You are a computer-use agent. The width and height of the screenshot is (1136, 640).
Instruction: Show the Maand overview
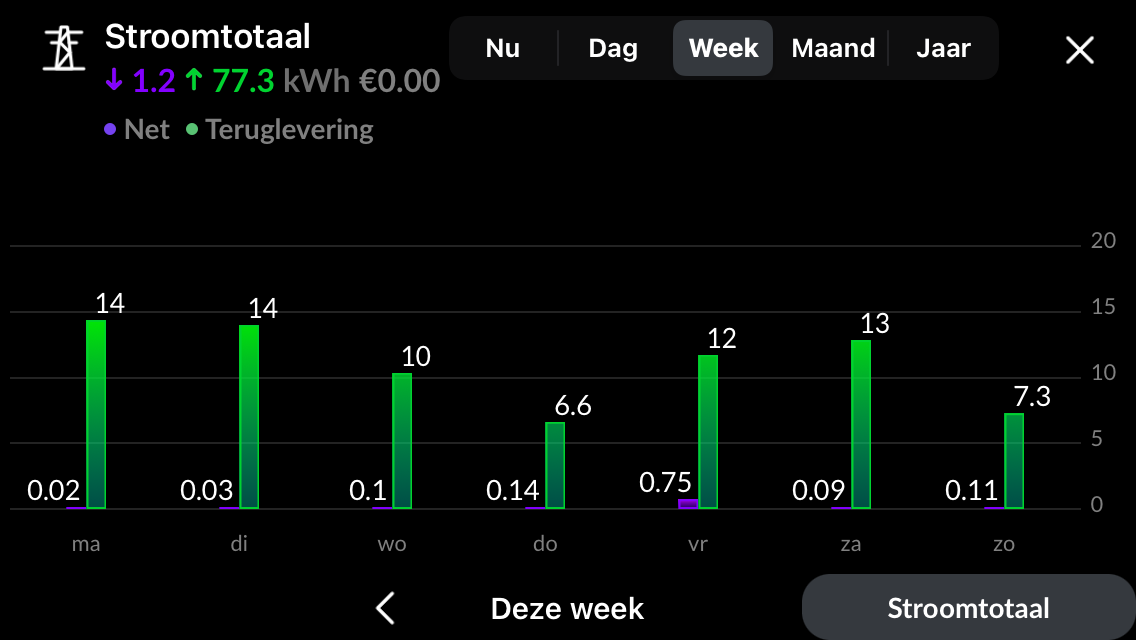click(x=833, y=48)
